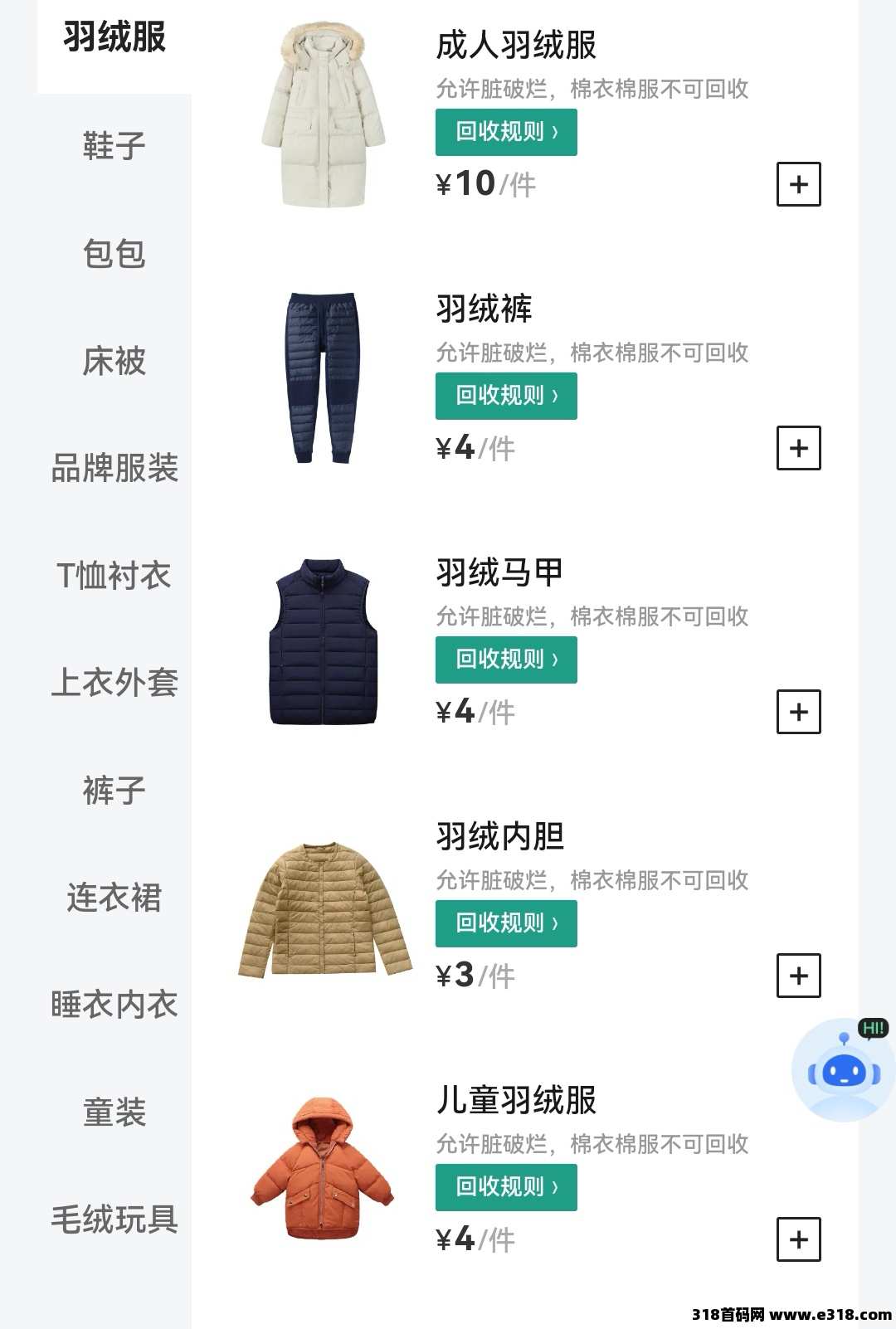Switch to 品牌服装 category
This screenshot has width=896, height=1329.
tap(114, 468)
